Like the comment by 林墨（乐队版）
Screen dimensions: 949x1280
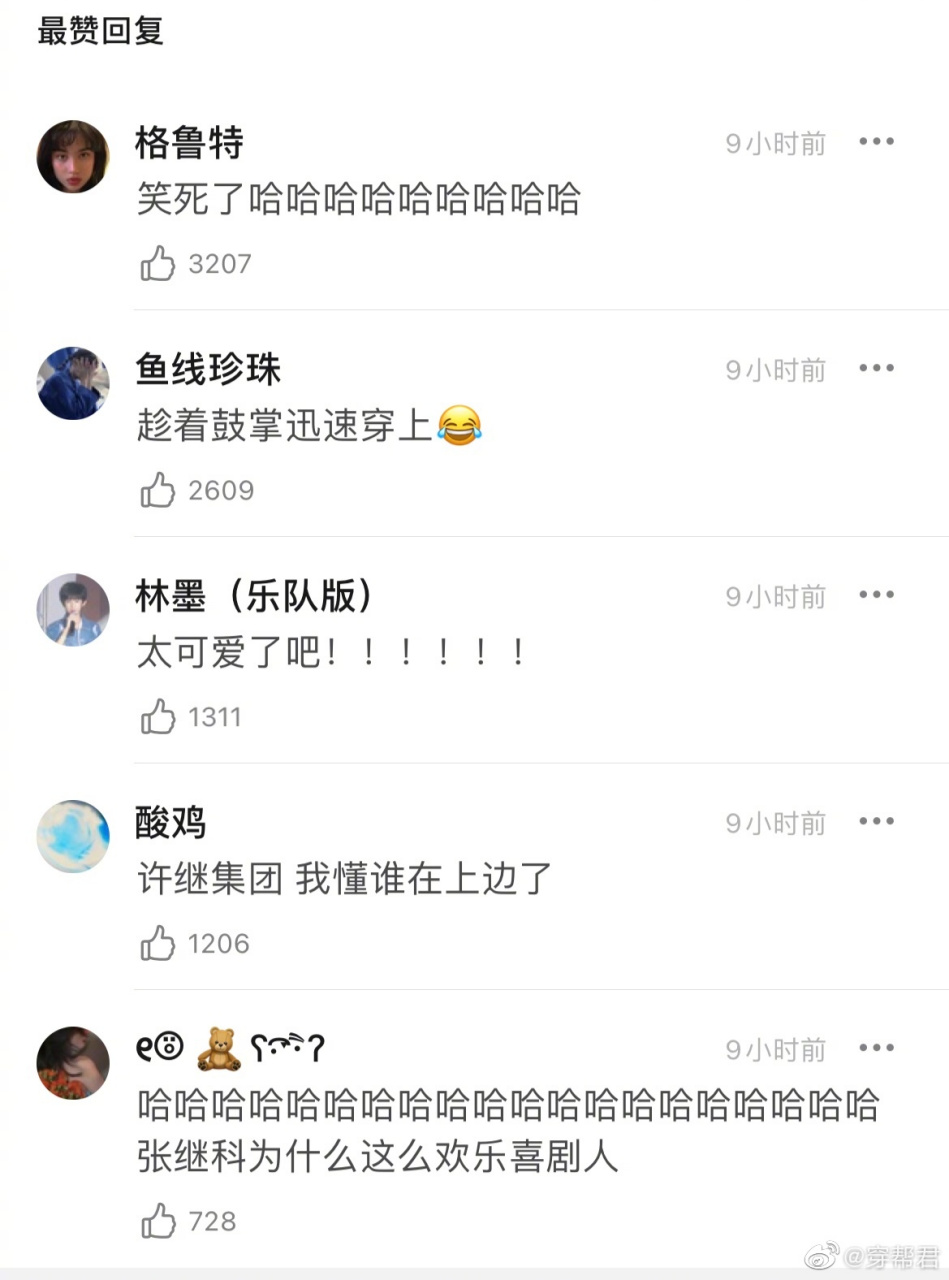pos(158,717)
